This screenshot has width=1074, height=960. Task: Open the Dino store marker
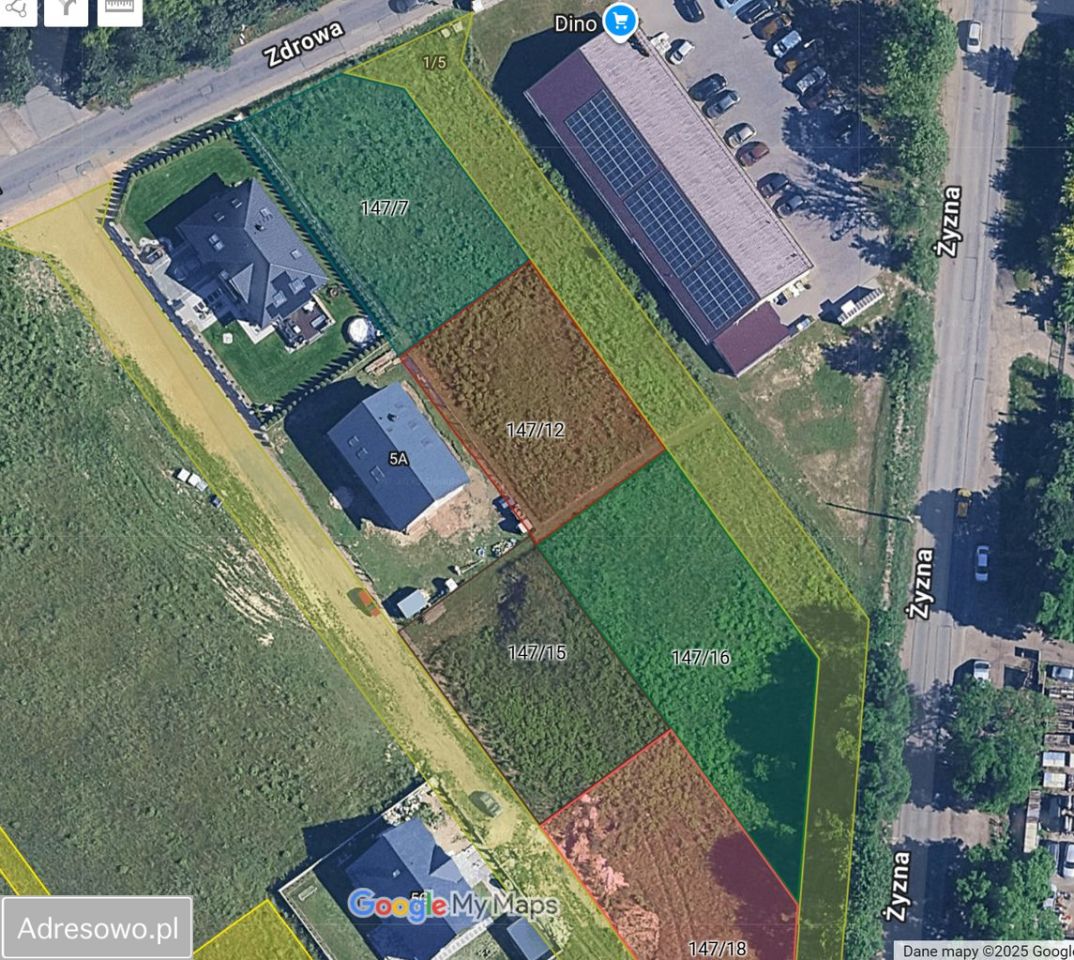point(621,21)
